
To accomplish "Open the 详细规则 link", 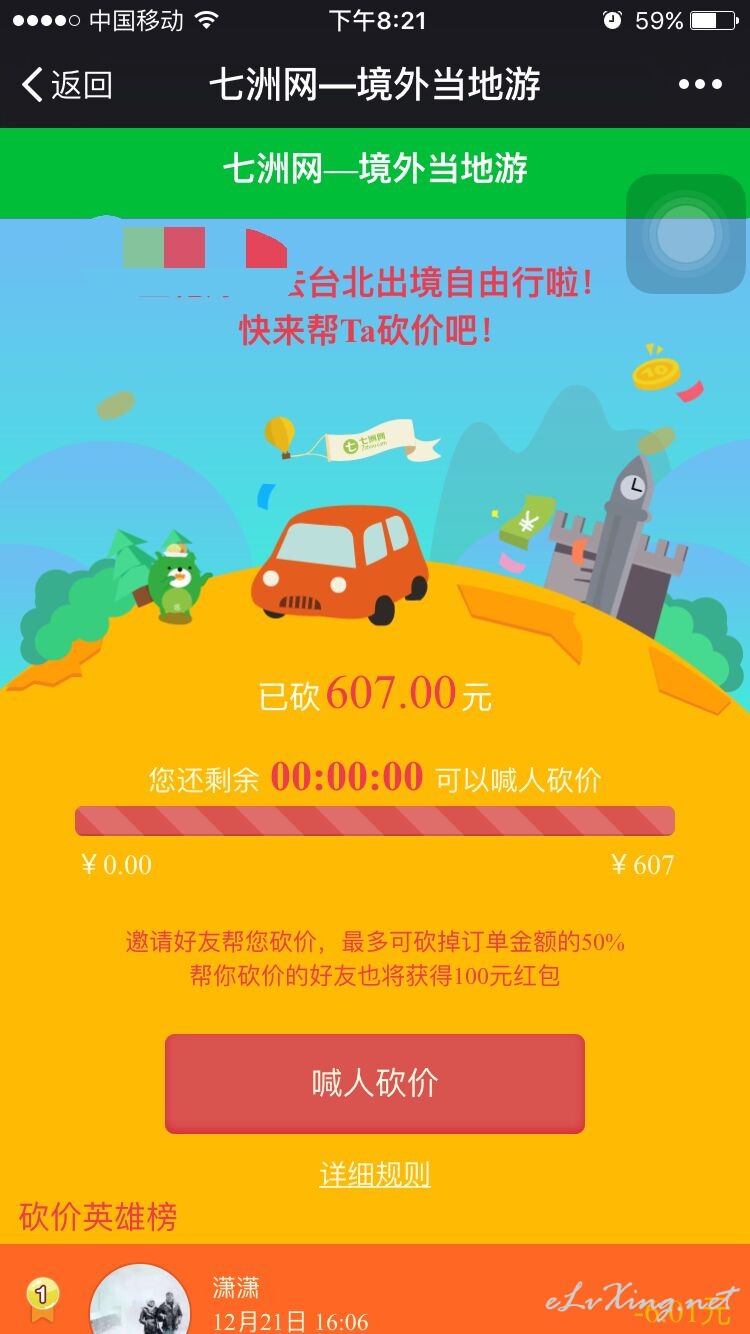I will 375,1174.
